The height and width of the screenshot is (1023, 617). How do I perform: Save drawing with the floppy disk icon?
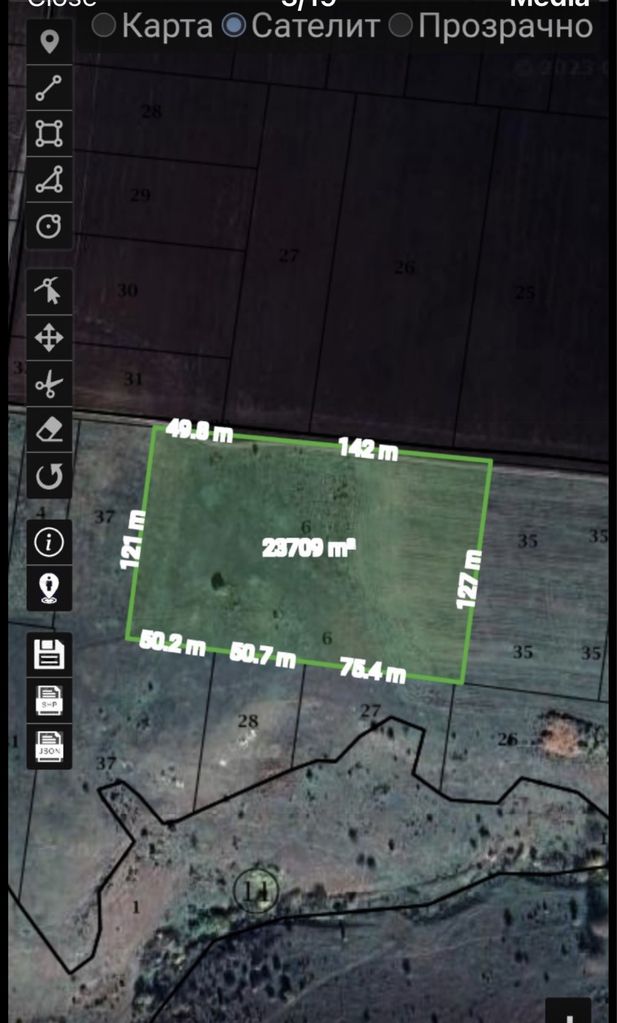point(48,655)
